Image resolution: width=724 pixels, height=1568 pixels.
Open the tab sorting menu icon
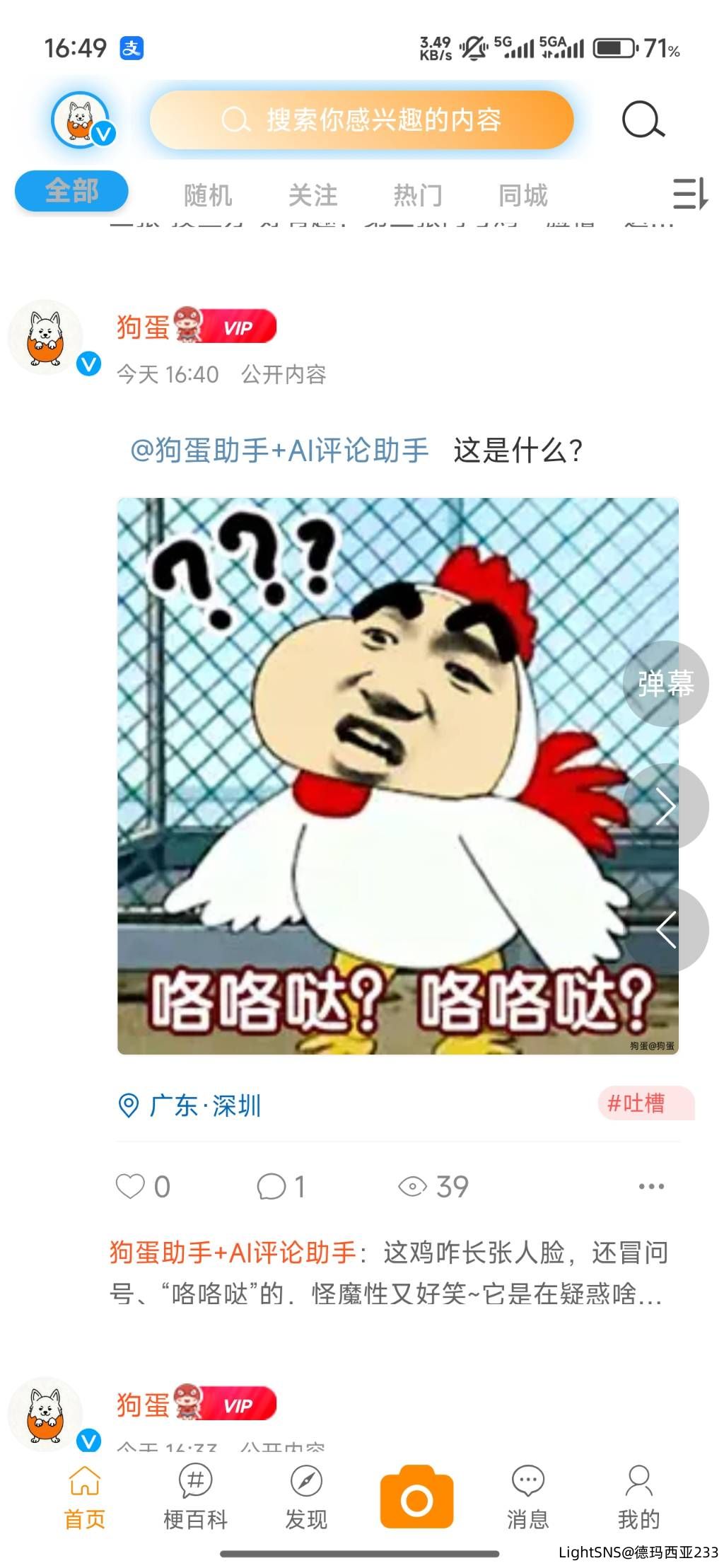click(689, 193)
